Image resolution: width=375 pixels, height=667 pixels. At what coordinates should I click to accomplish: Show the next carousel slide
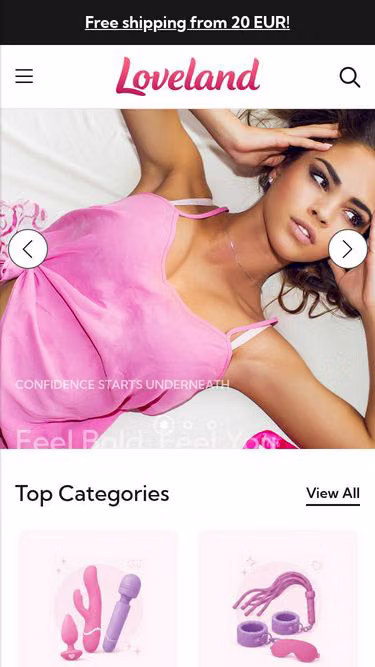tap(347, 249)
